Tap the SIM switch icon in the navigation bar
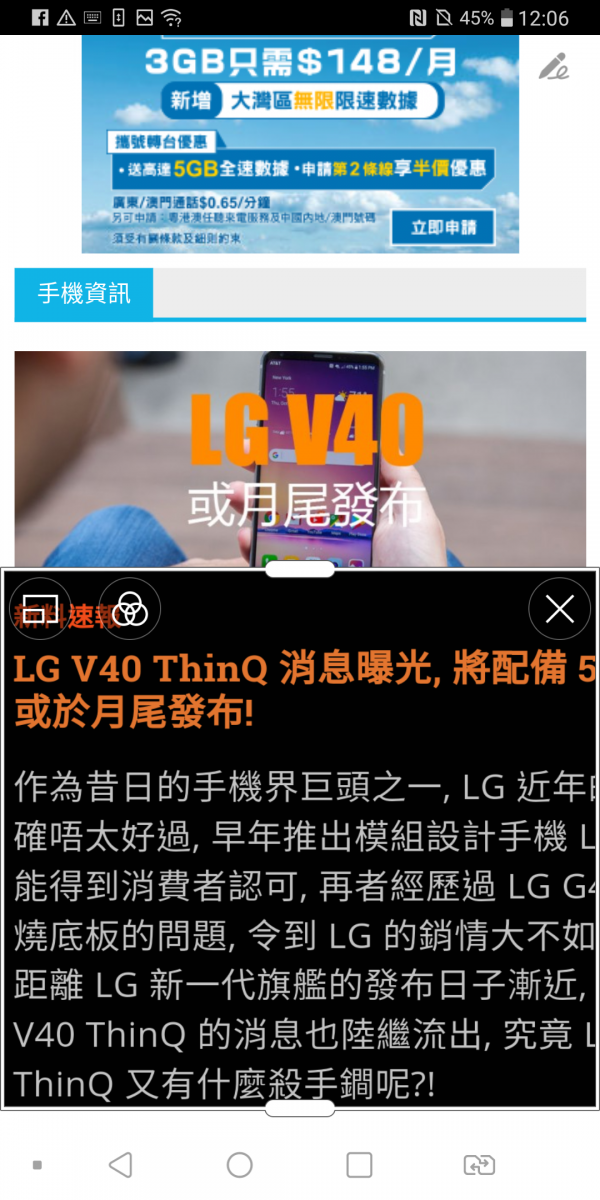600x1200 pixels. 479,1164
